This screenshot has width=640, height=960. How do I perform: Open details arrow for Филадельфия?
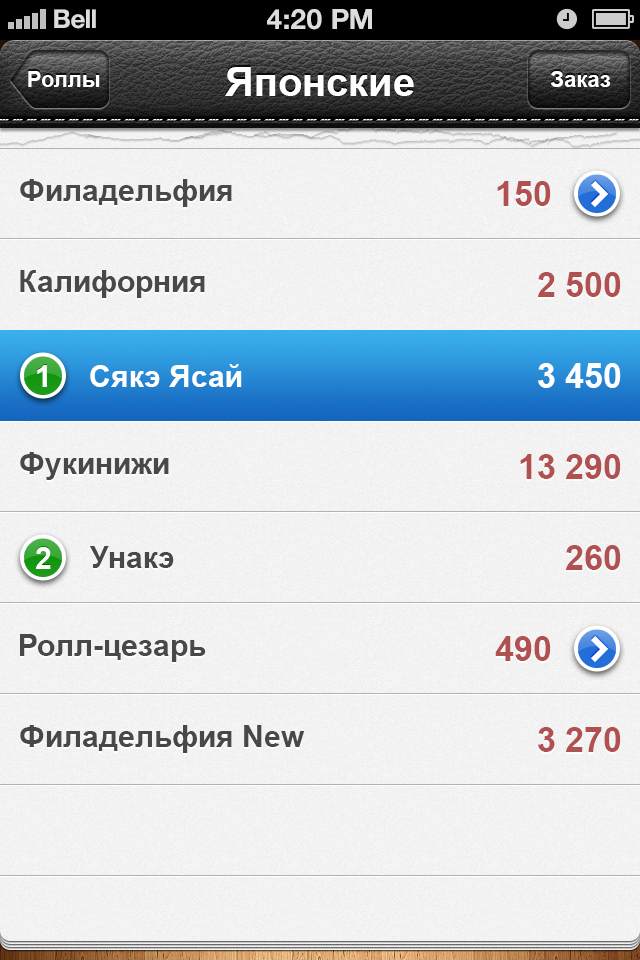point(596,194)
